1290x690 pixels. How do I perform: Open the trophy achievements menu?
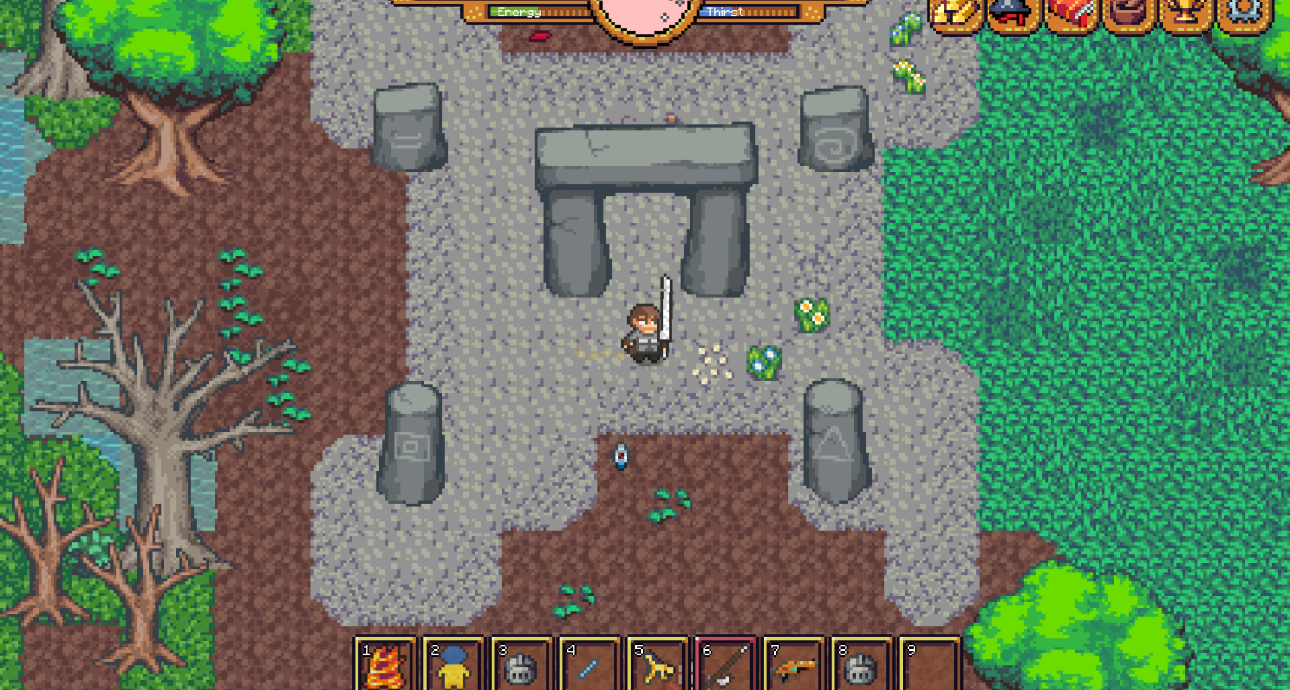[x=1187, y=14]
